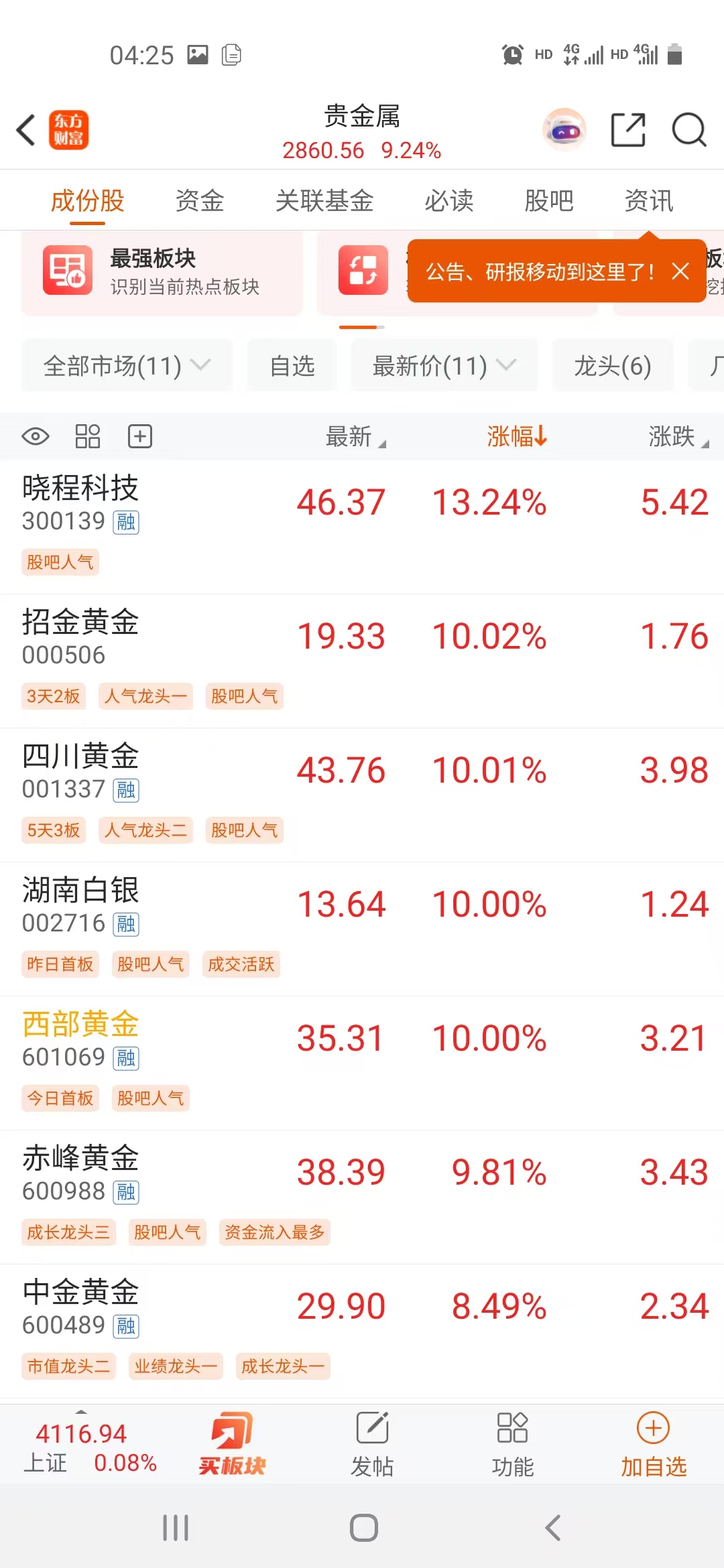Open the AI assistant robot icon

point(564,129)
